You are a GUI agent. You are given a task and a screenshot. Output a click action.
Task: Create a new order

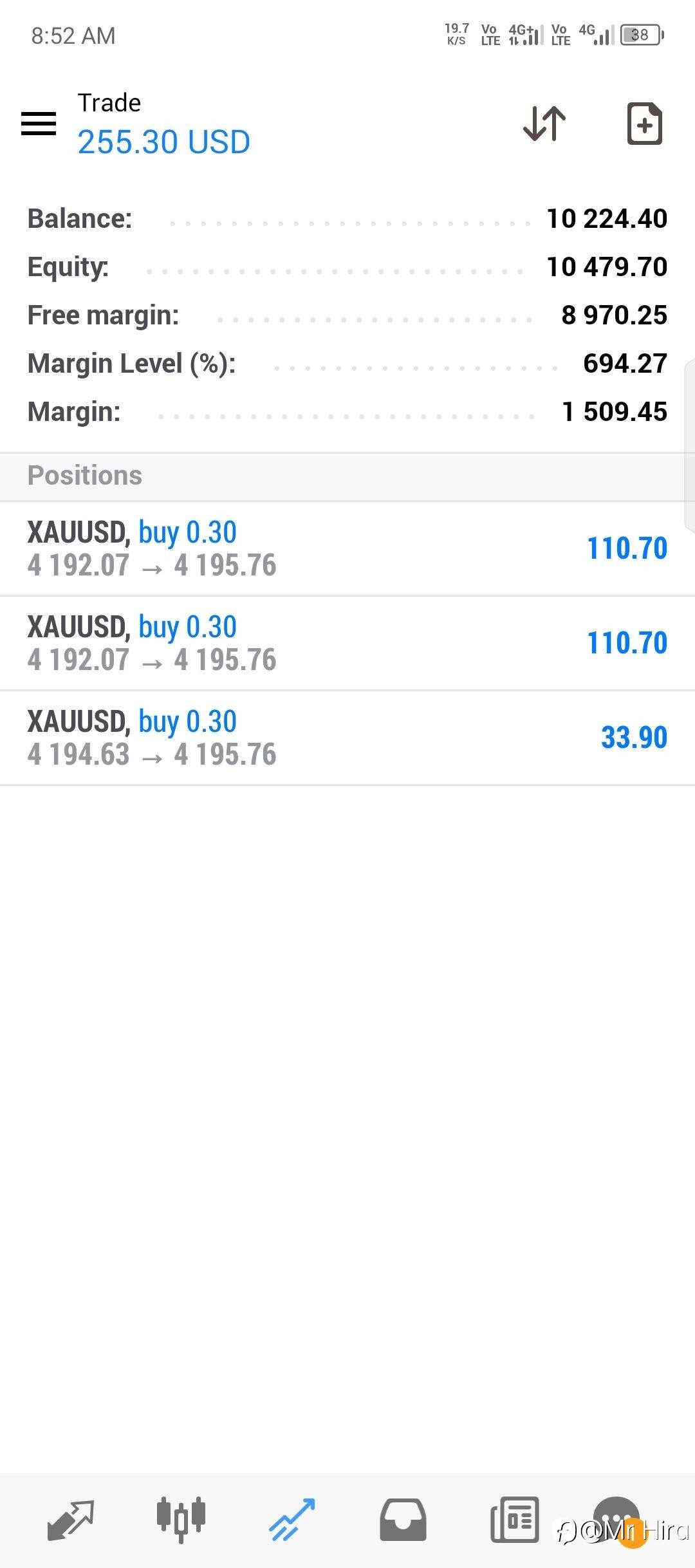pyautogui.click(x=644, y=124)
